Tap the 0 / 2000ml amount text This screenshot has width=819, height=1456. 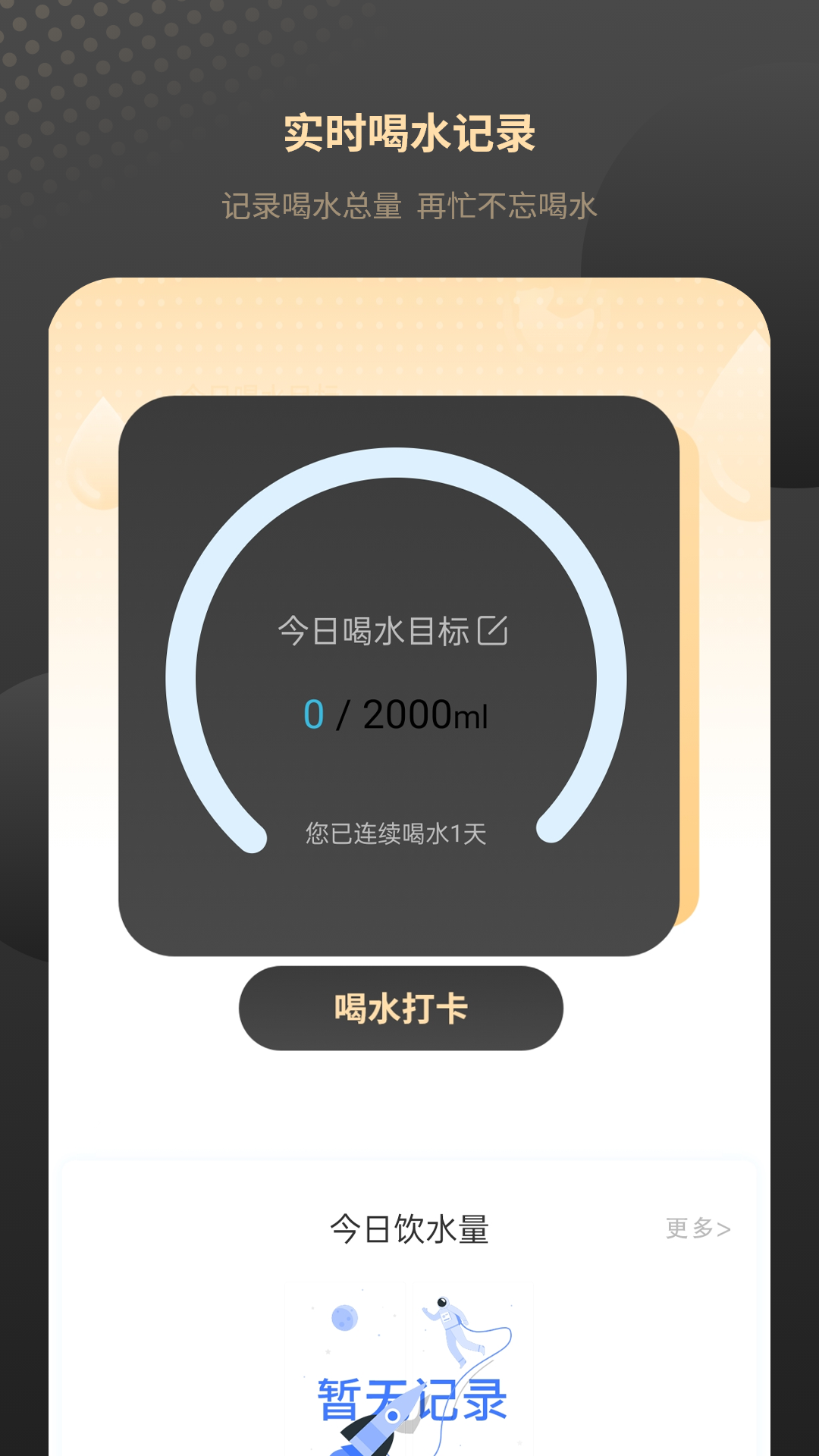pyautogui.click(x=394, y=713)
